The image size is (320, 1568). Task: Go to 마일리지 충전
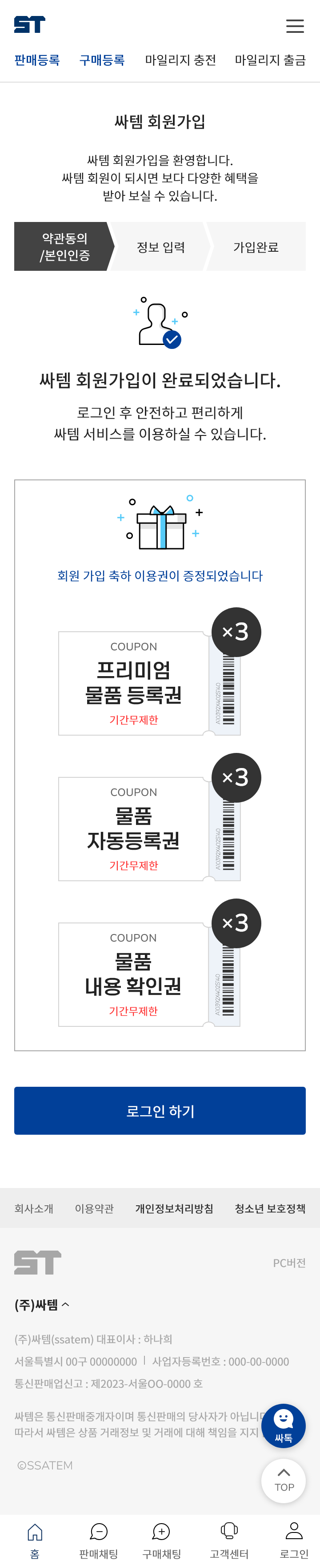coord(180,60)
